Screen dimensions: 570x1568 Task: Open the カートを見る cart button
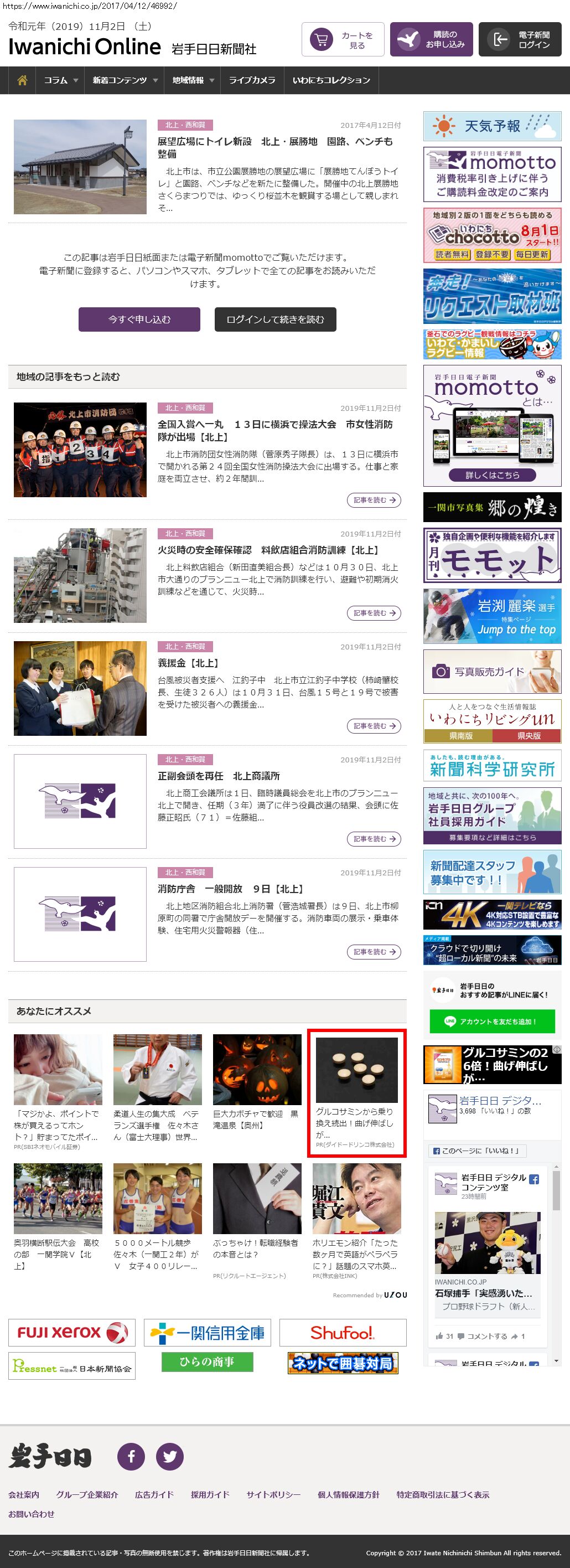(343, 39)
